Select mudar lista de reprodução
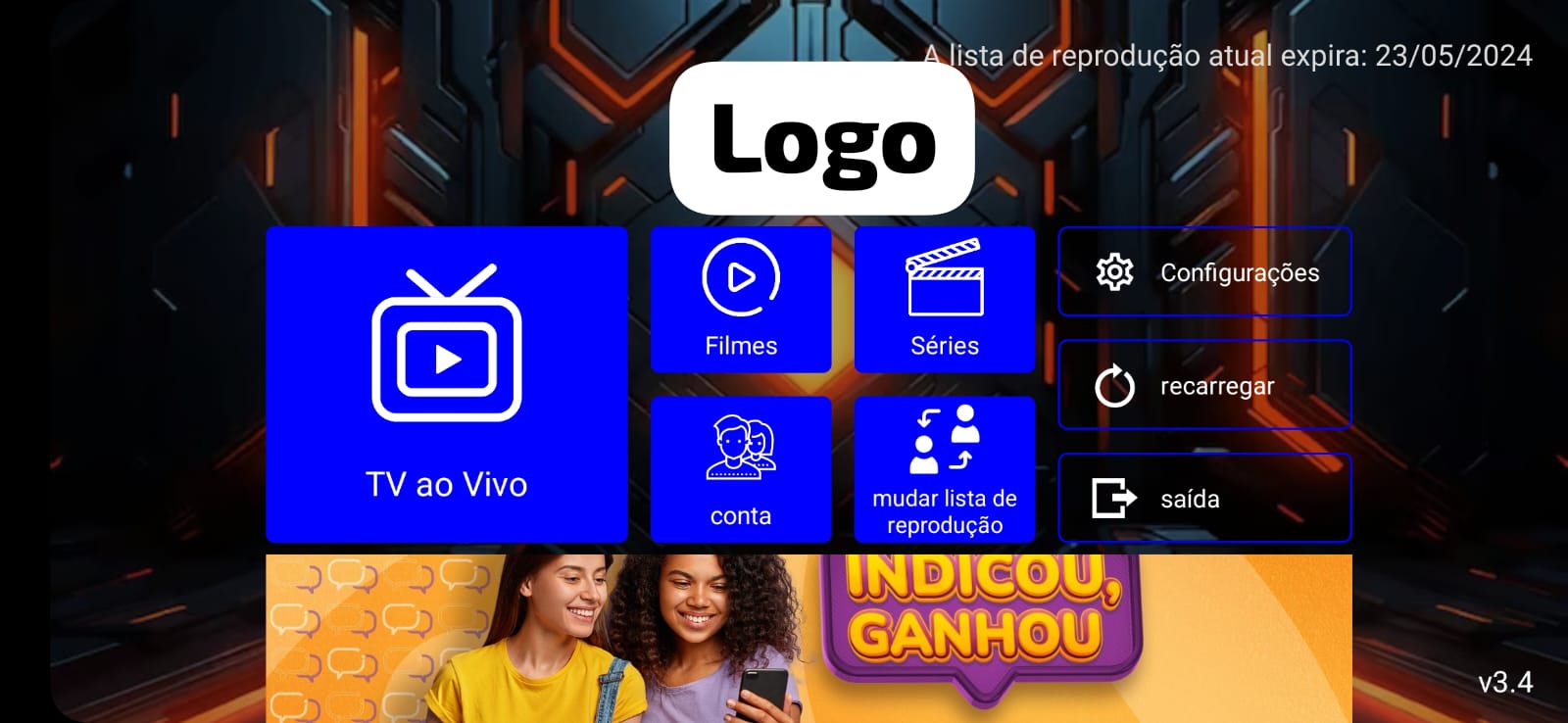This screenshot has width=1568, height=723. point(945,469)
